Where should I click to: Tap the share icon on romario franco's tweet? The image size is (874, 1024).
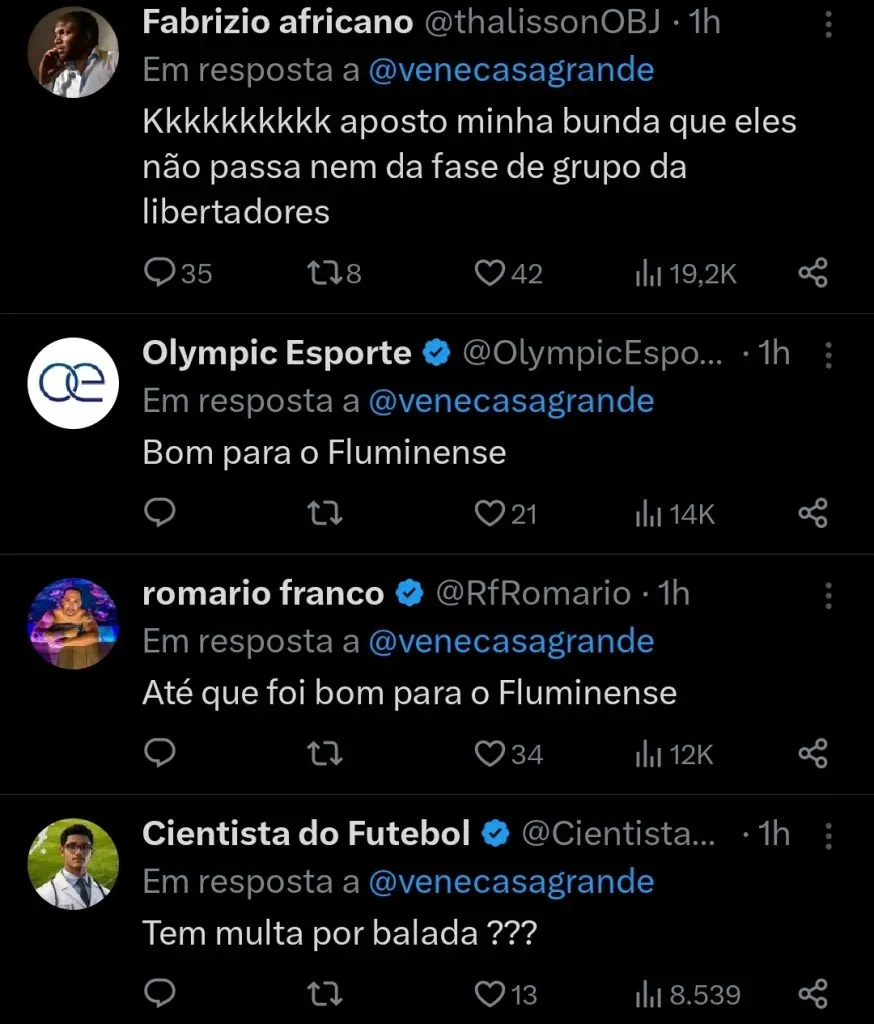(x=813, y=754)
